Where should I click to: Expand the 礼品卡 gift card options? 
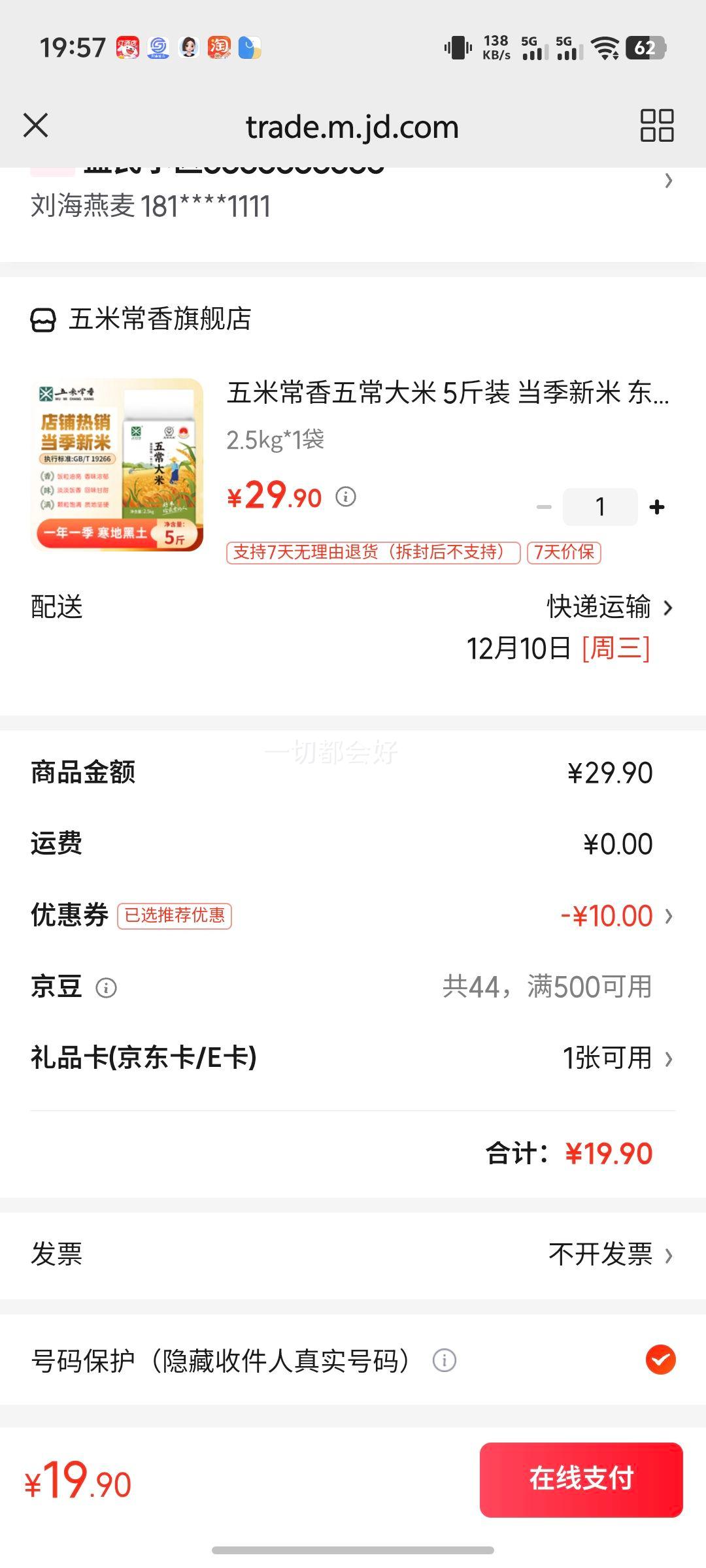coord(668,1059)
